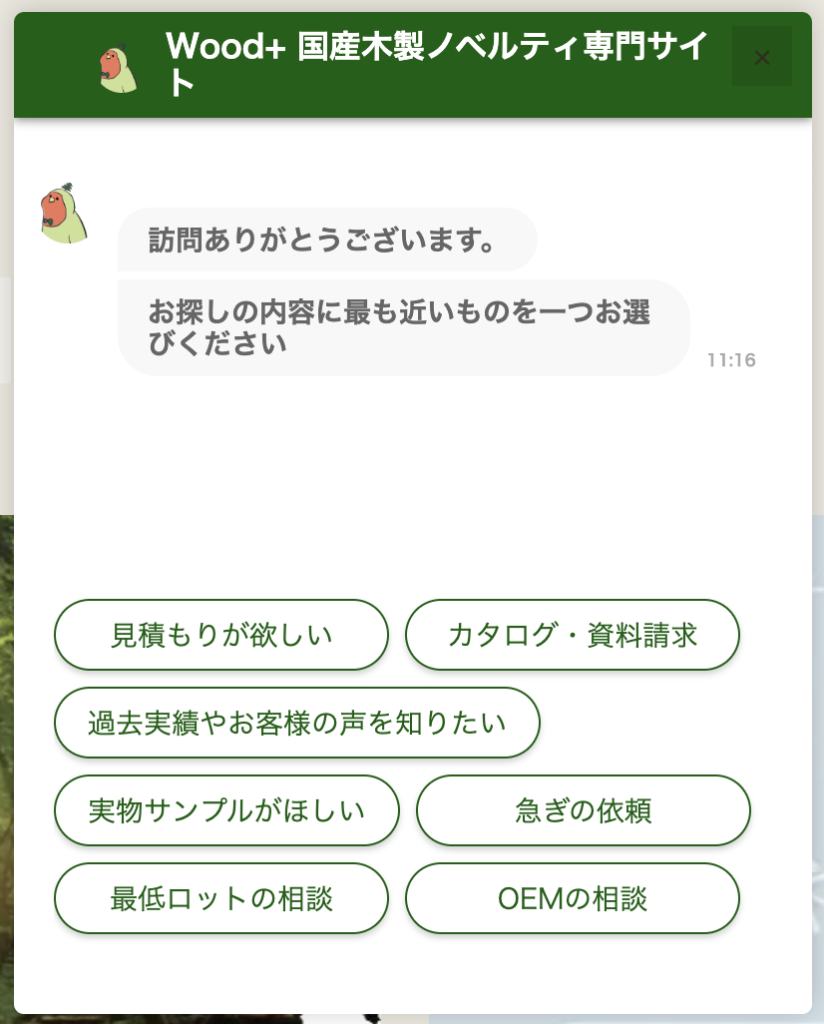Screen dimensions: 824x1024
Task: Choose 急ぎの依頼 option
Action: point(583,810)
